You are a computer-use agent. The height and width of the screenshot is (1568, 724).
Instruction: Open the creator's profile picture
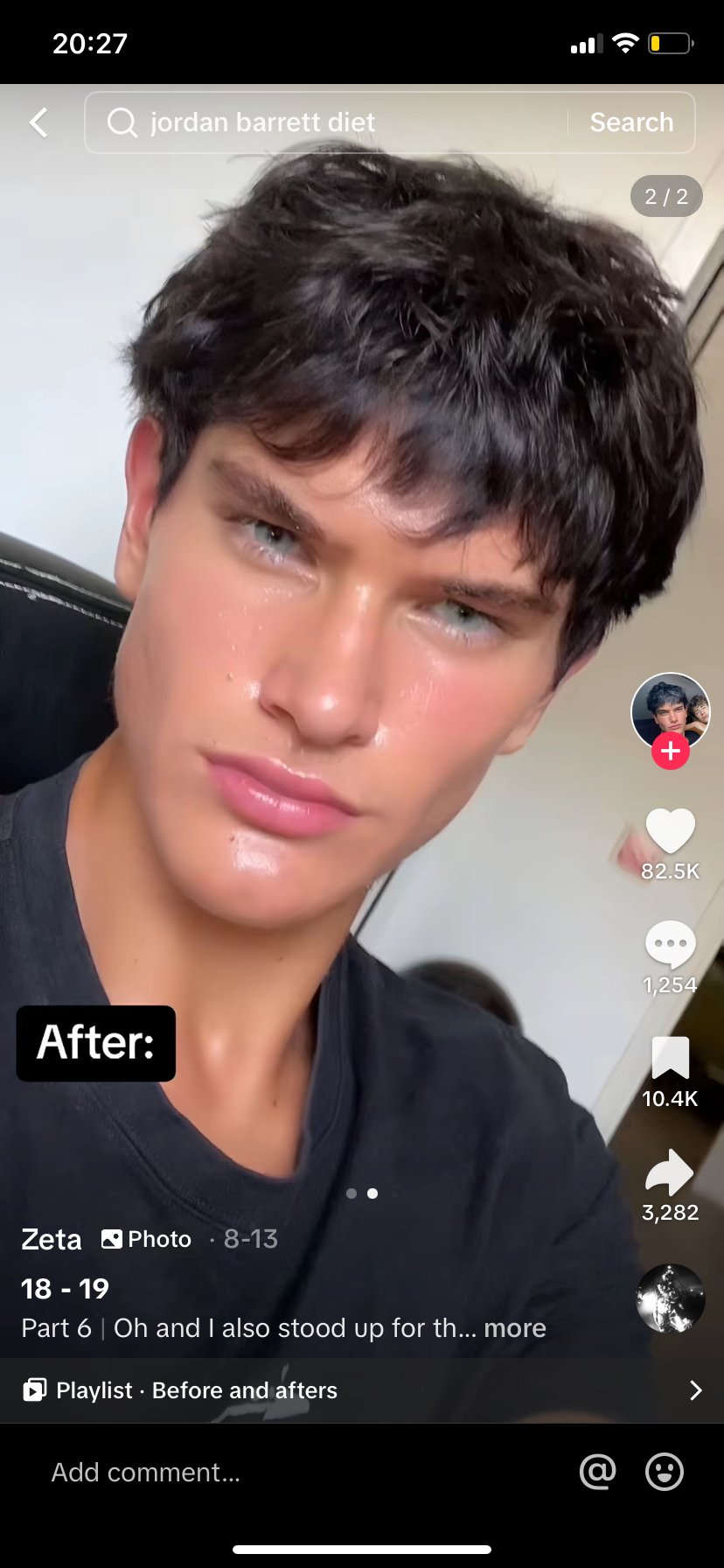pyautogui.click(x=670, y=709)
